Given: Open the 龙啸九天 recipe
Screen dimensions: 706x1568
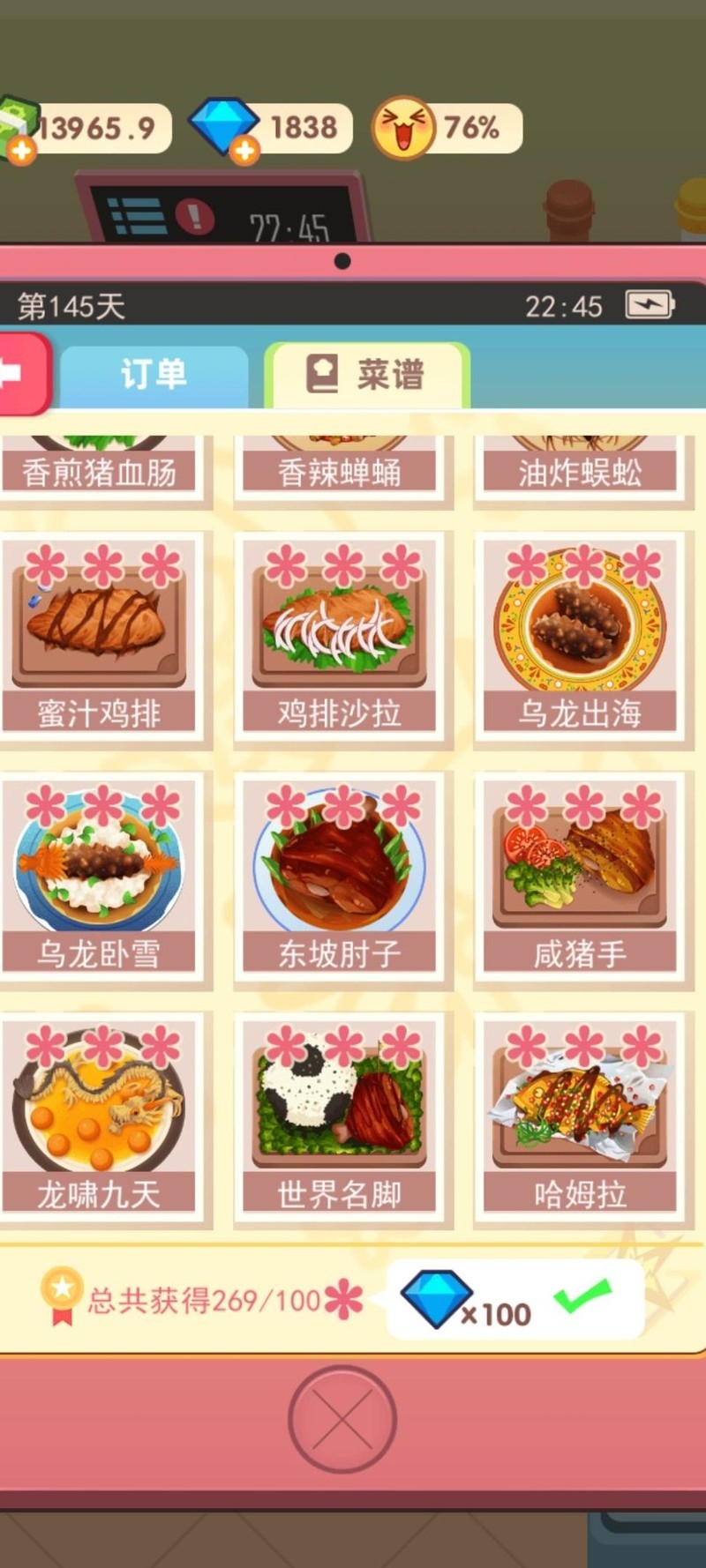Looking at the screenshot, I should (x=99, y=1118).
